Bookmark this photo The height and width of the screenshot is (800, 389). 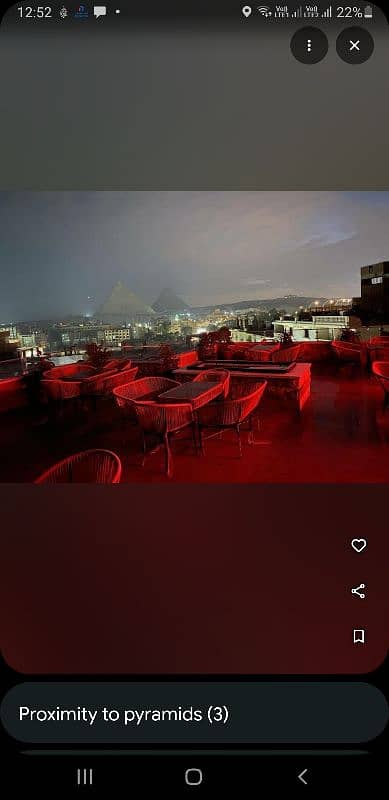point(359,636)
